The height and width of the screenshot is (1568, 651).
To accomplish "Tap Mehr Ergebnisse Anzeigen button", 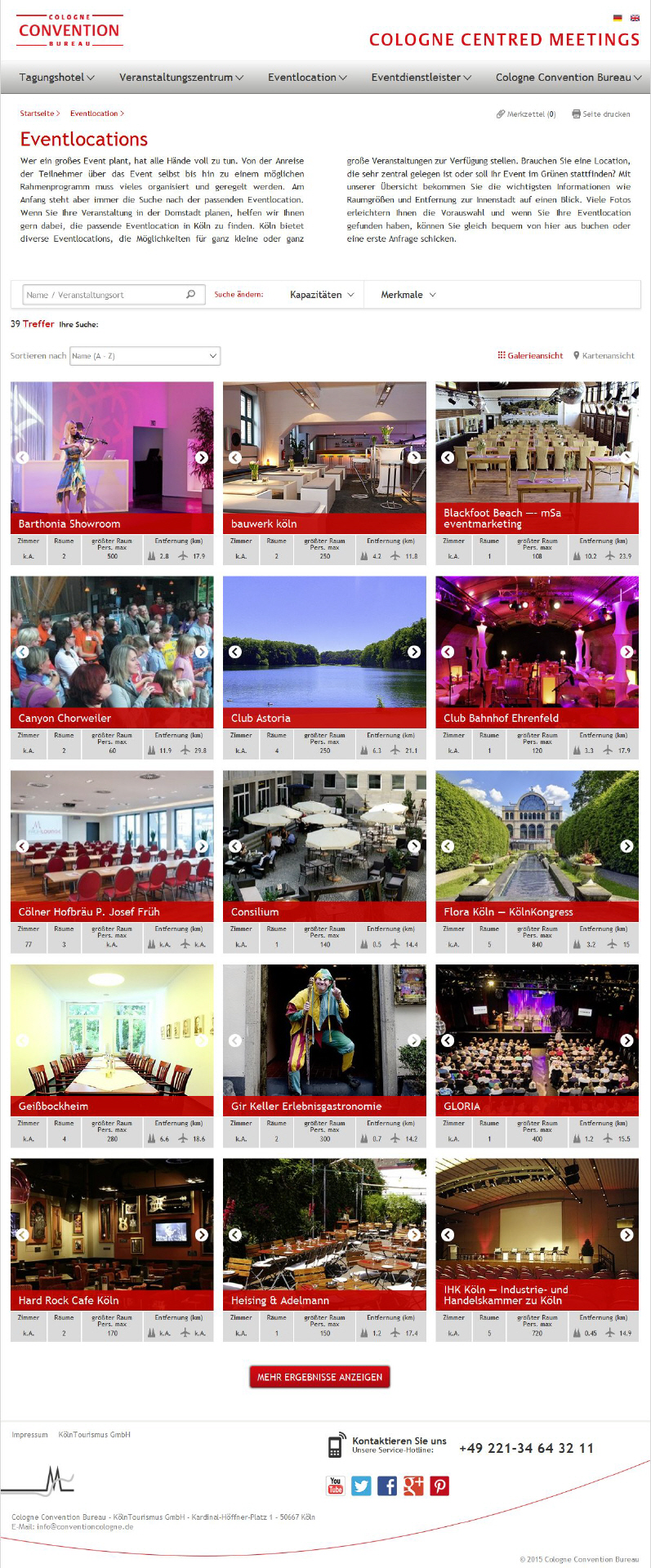I will pyautogui.click(x=319, y=1377).
